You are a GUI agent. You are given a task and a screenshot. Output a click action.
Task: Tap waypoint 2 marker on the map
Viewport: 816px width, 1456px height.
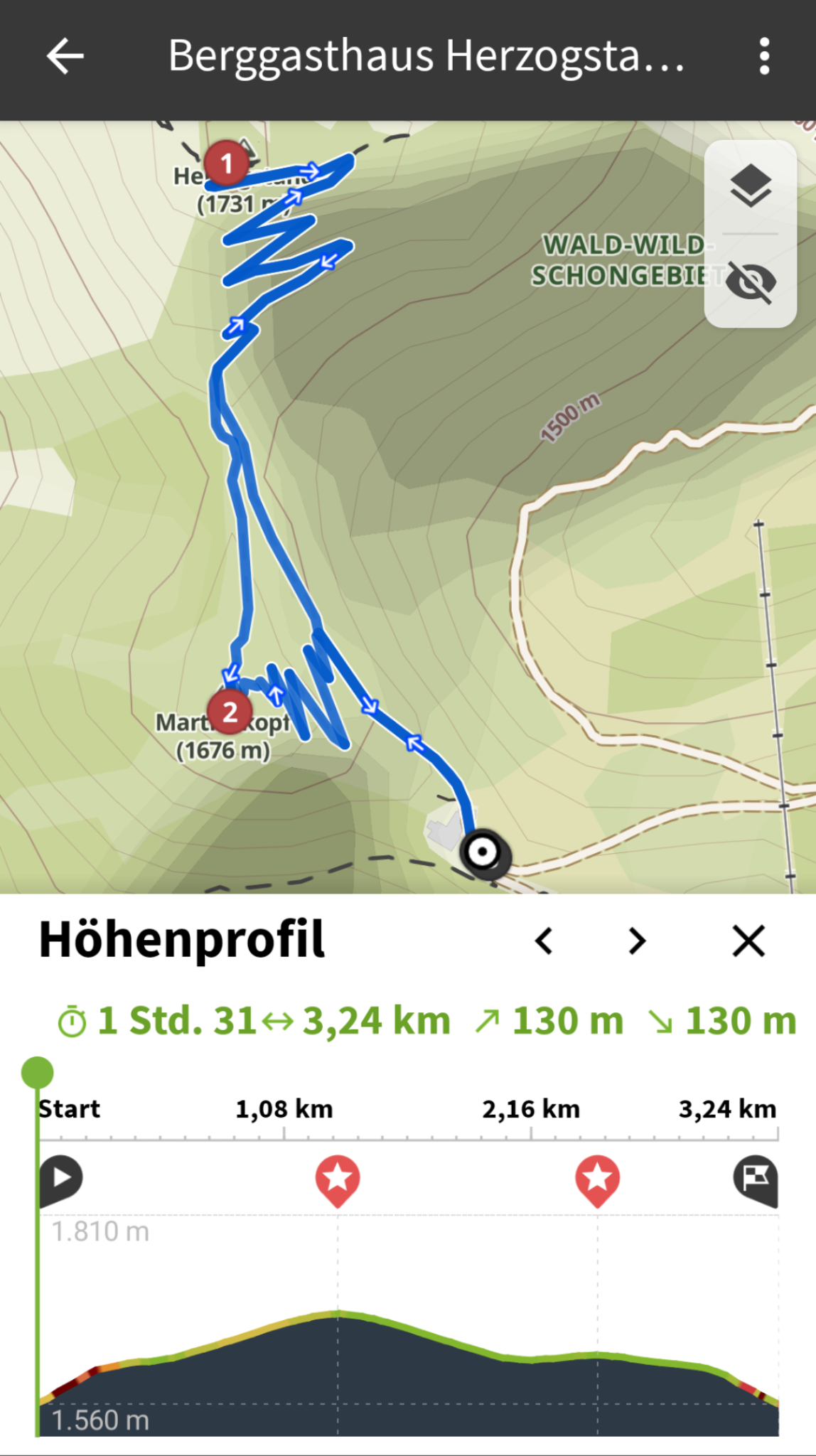pos(230,712)
